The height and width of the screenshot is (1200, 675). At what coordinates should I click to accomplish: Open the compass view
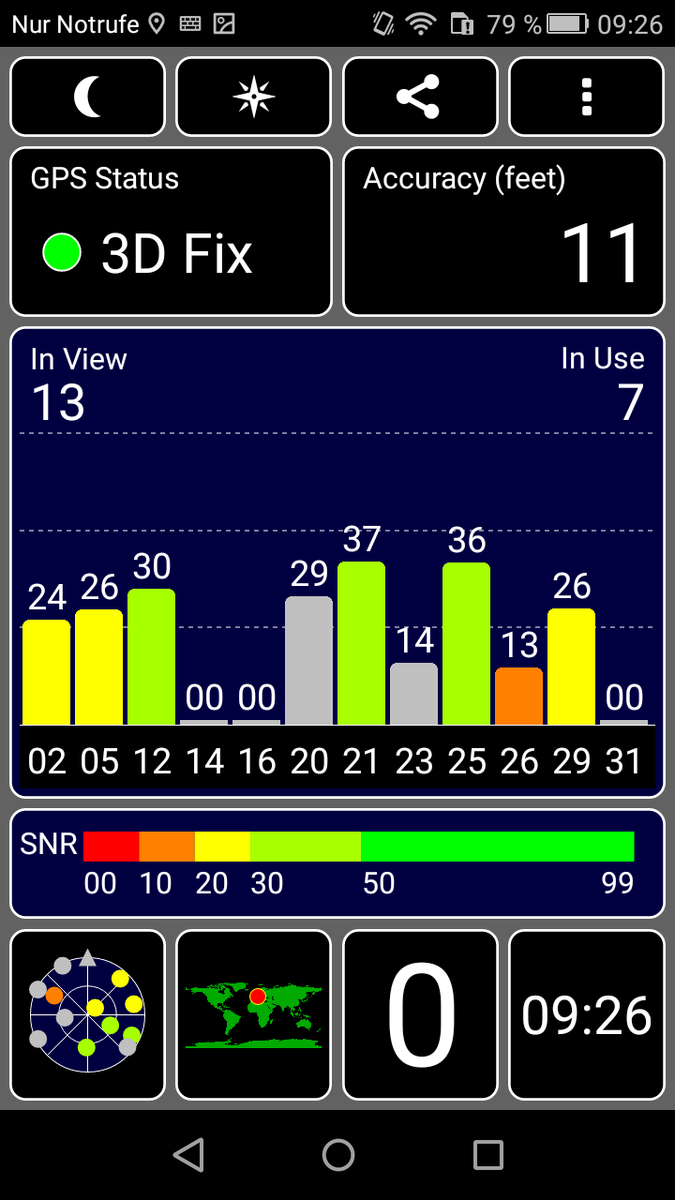(x=253, y=97)
